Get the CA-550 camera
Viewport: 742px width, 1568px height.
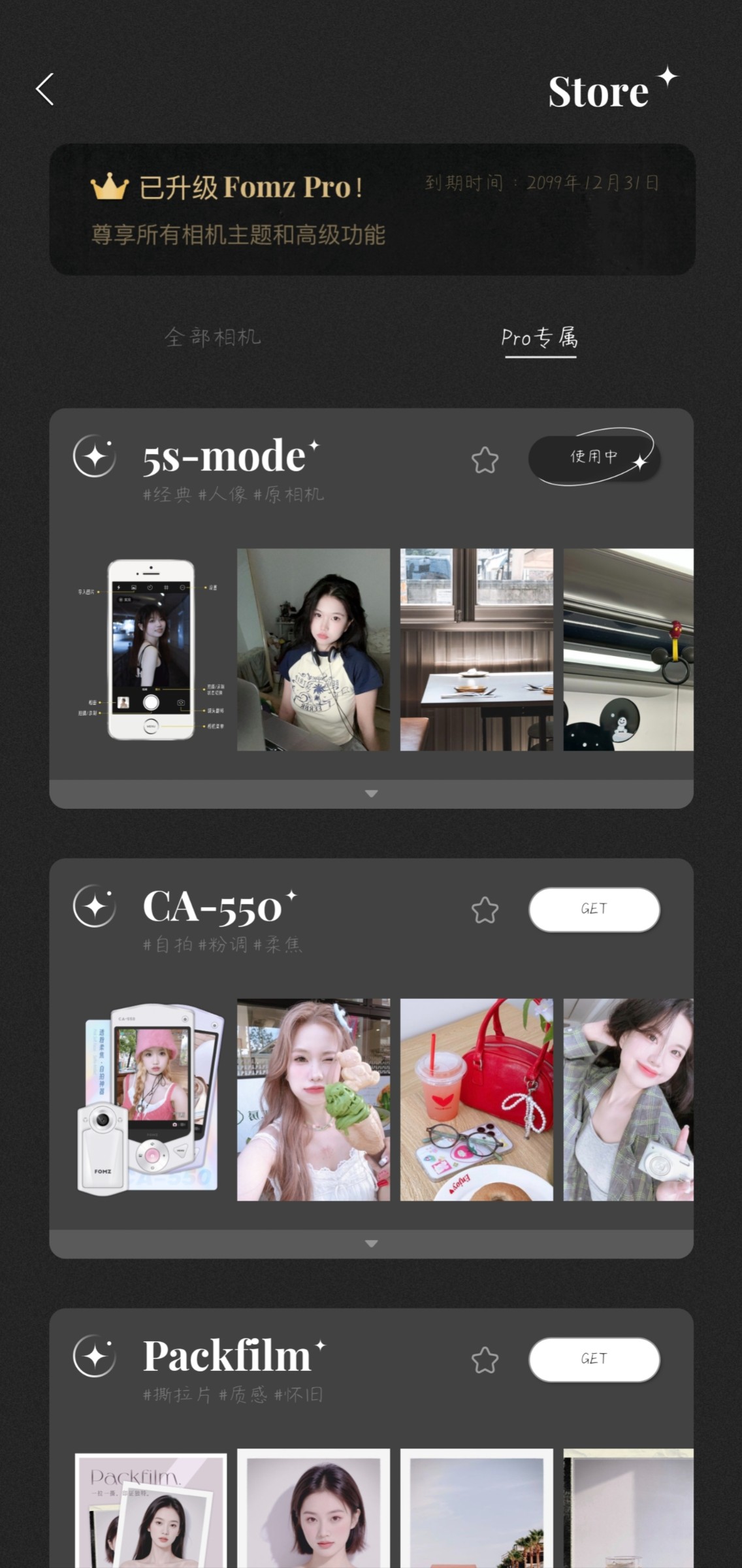click(594, 909)
